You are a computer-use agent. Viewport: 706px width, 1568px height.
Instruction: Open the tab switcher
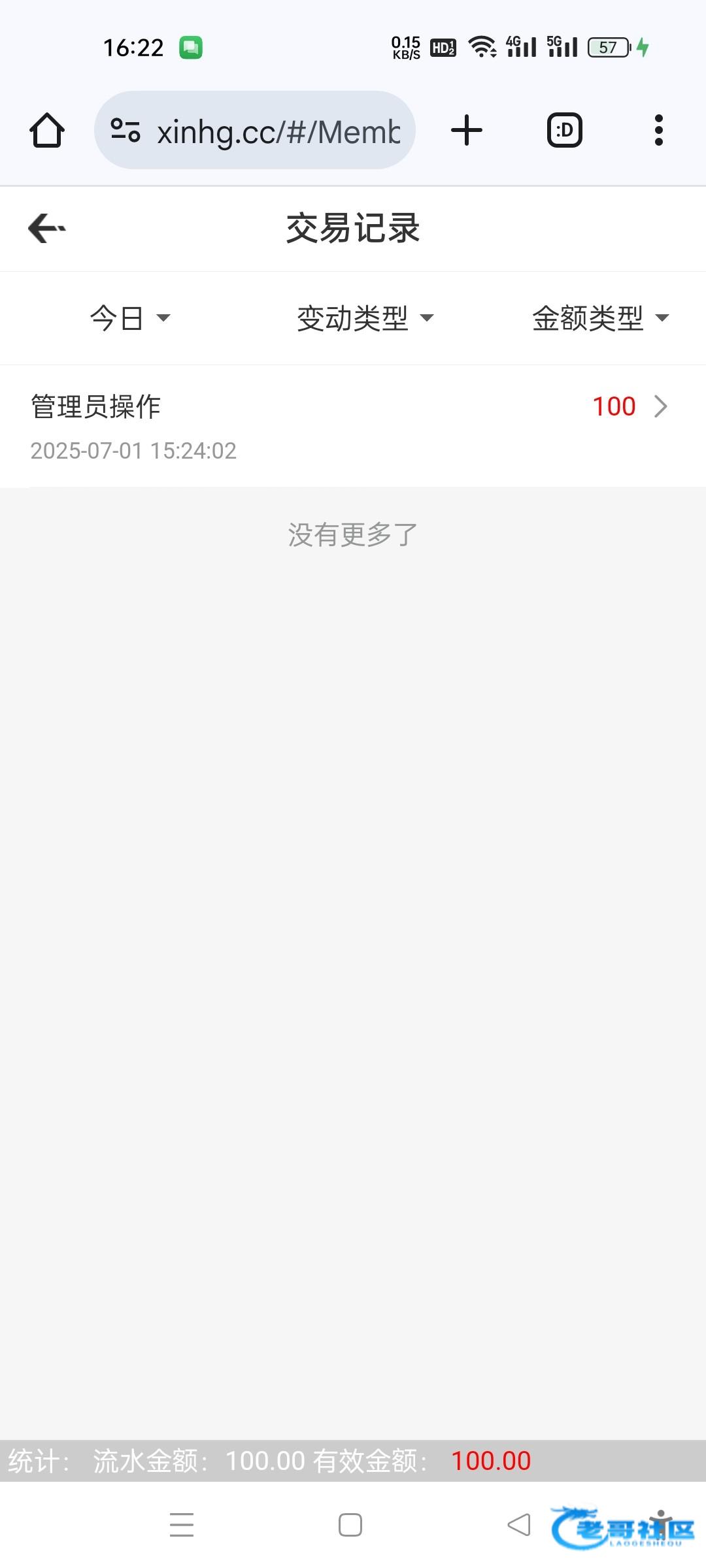[x=564, y=131]
